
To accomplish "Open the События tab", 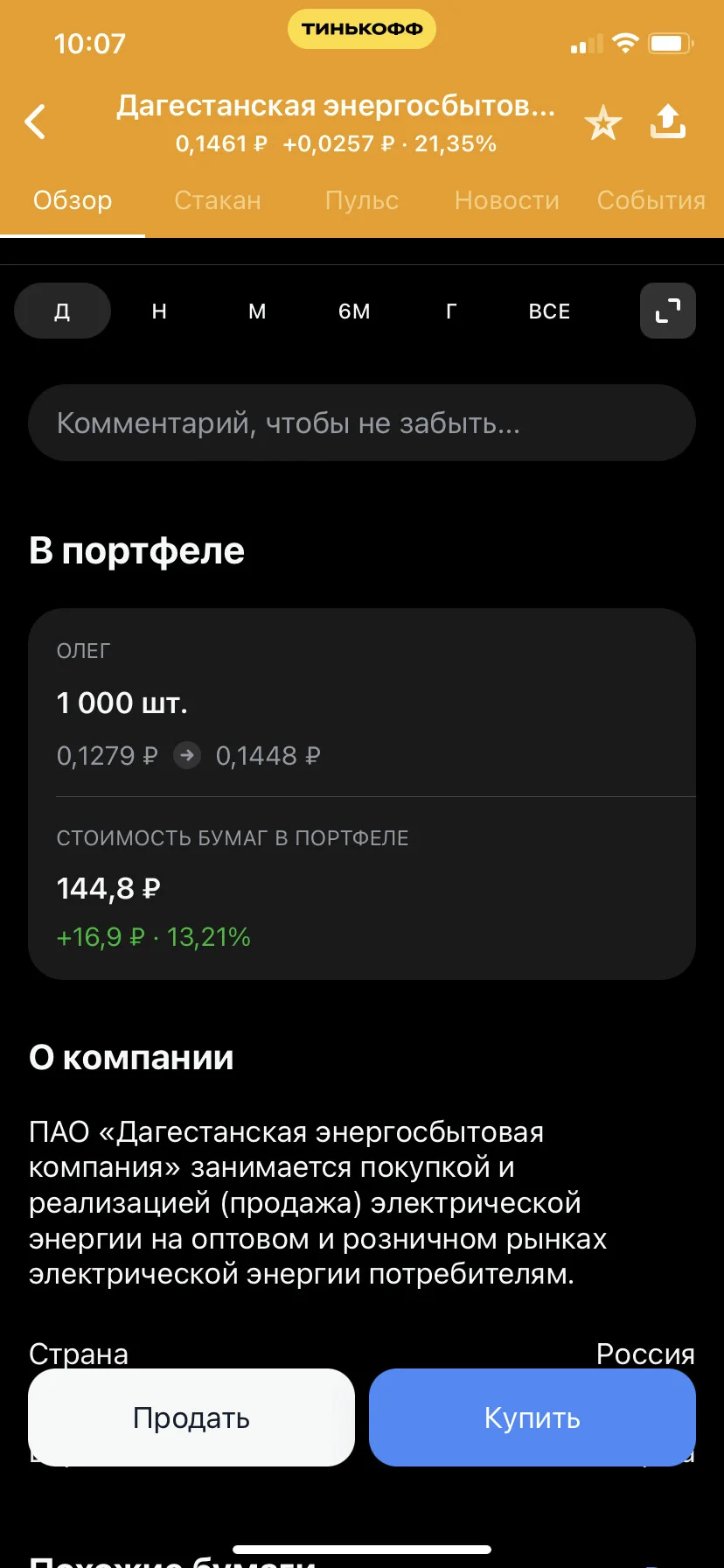I will (651, 200).
